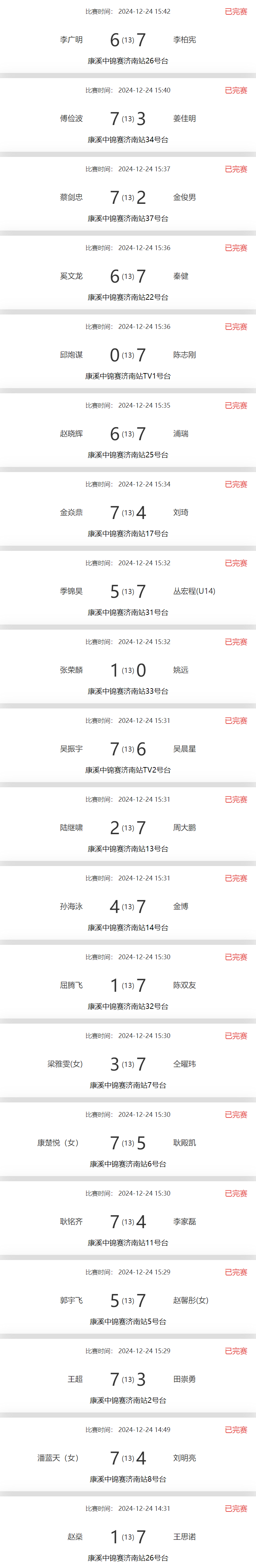Open the 张荣麟 vs 姚远 match
This screenshot has height=1568, width=256.
tap(128, 670)
